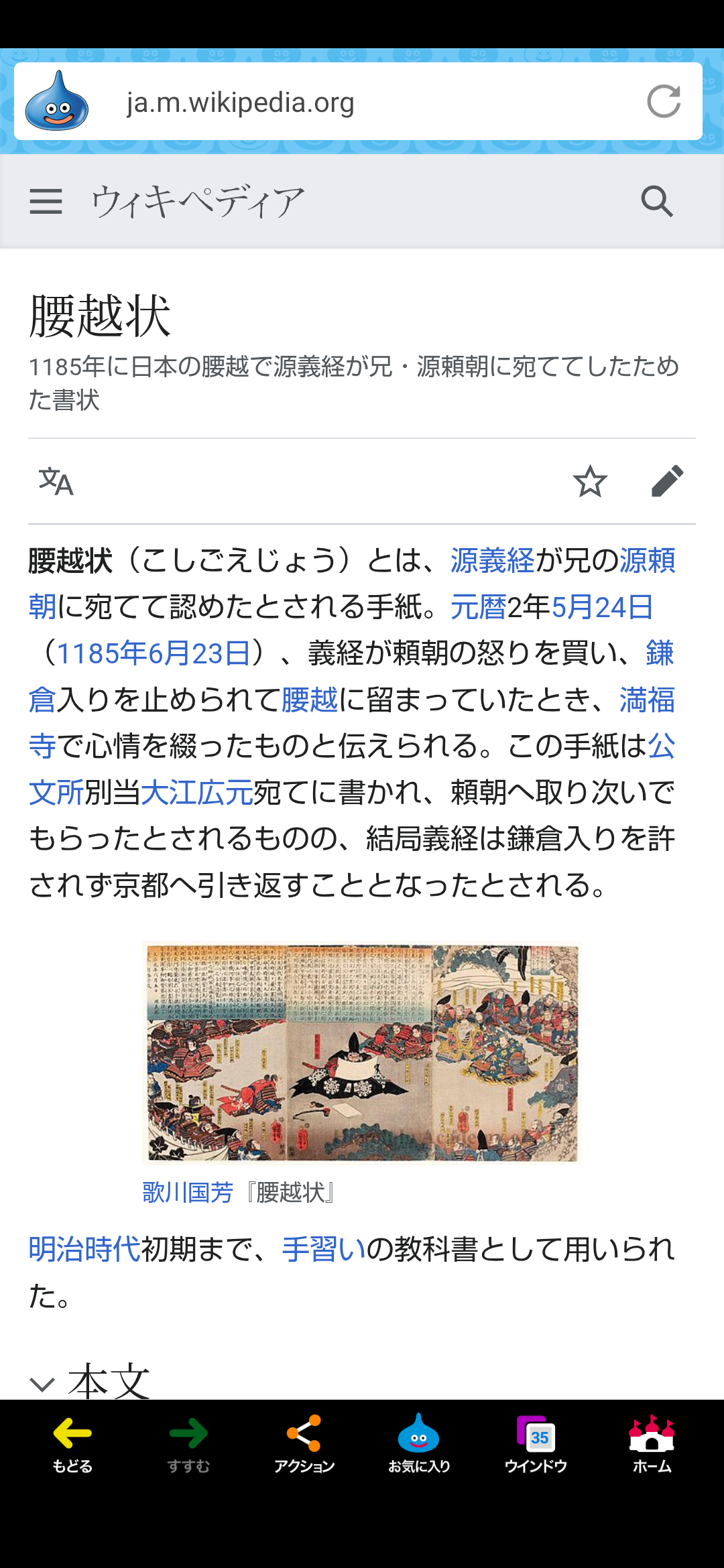Edit the article with the pencil icon
724x1568 pixels.
tap(667, 481)
